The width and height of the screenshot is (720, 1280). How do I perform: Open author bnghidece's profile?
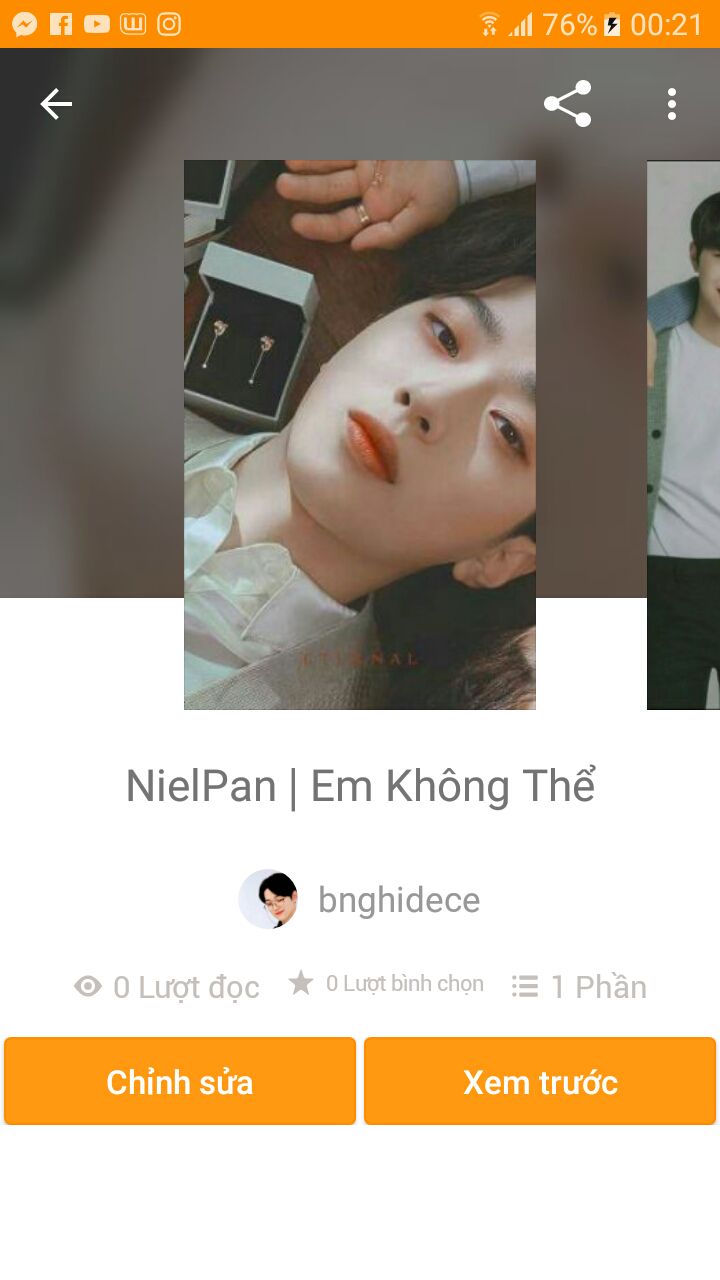(360, 899)
